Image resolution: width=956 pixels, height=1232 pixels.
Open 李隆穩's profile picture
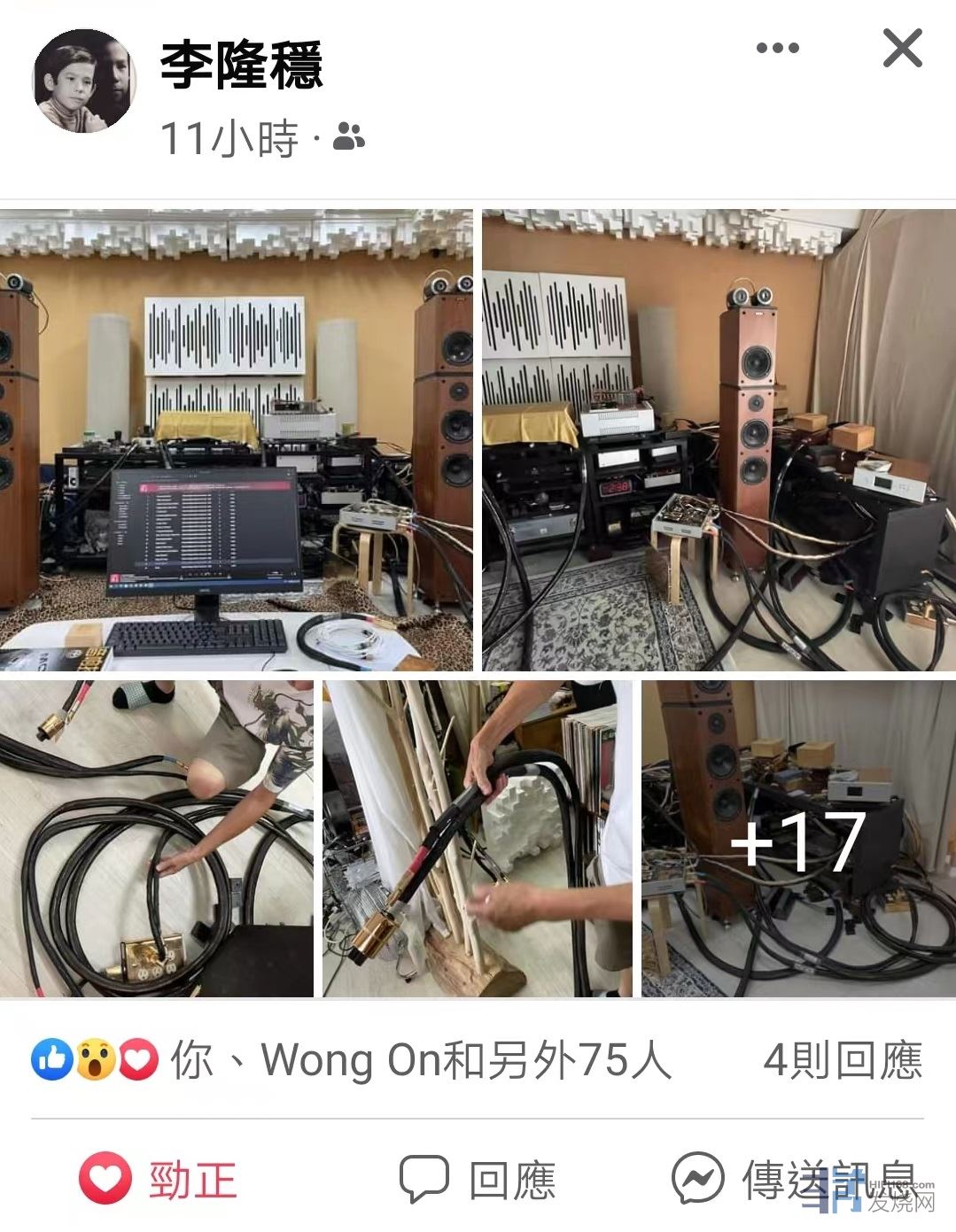click(x=84, y=81)
